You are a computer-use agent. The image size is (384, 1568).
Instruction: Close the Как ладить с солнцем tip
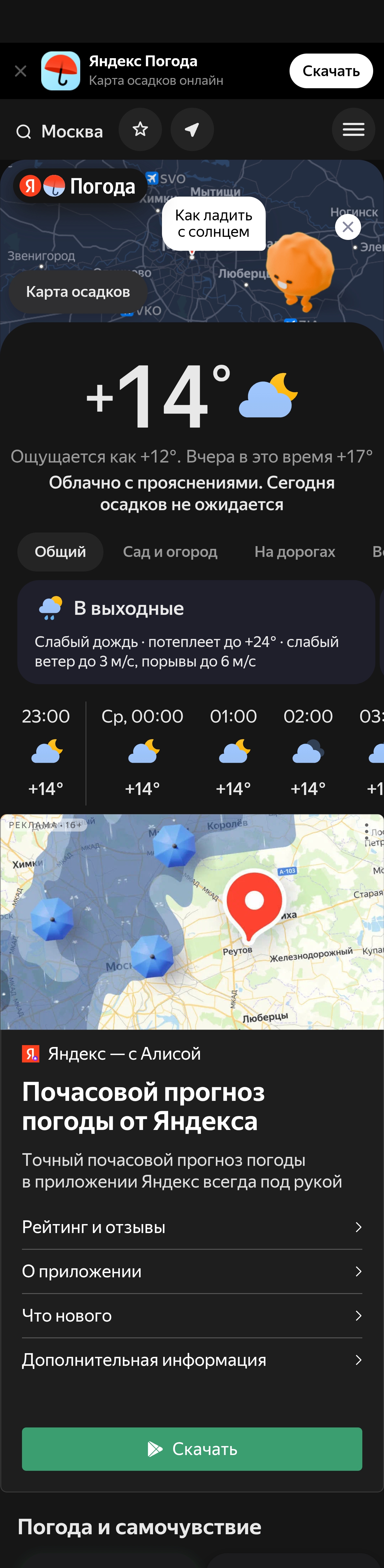[x=348, y=227]
